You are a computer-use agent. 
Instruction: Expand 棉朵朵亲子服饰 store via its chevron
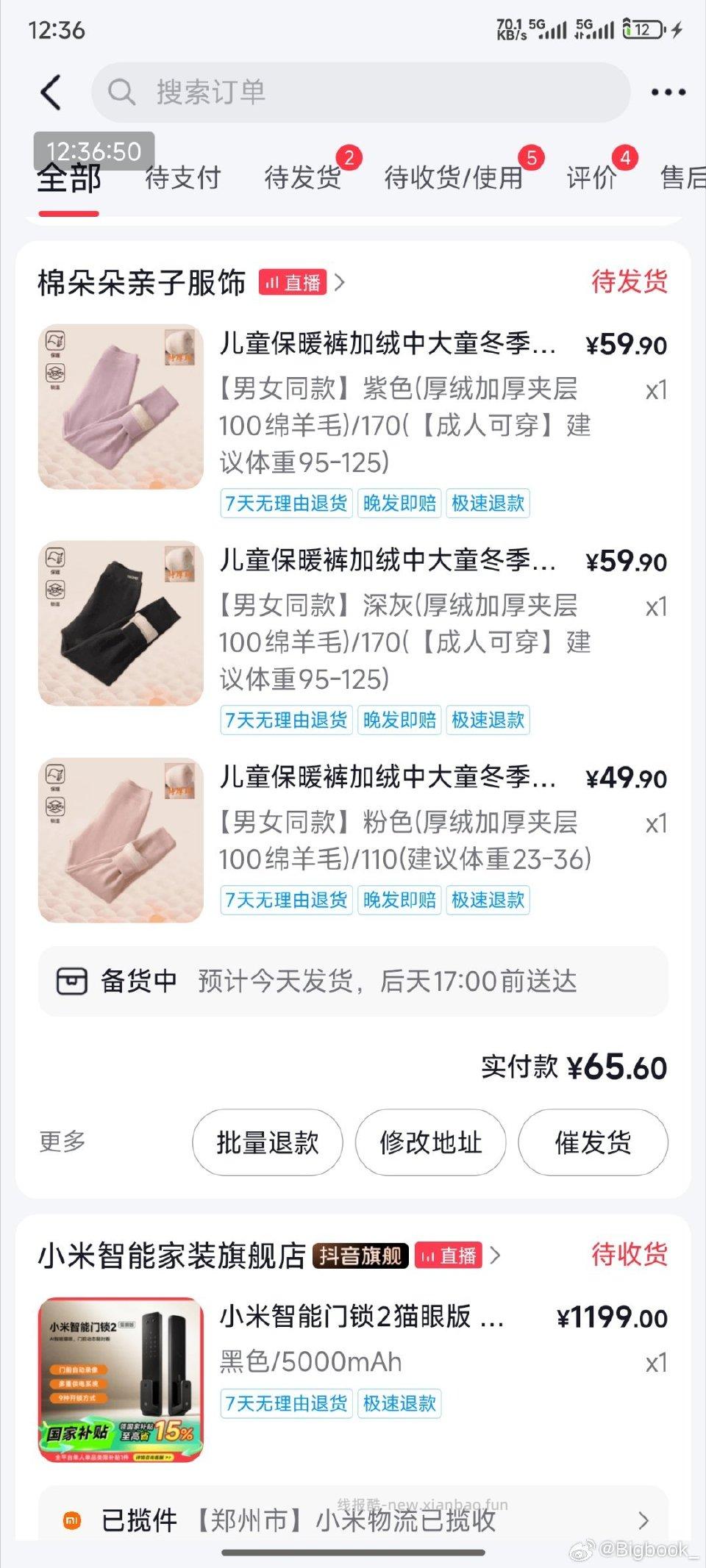pos(339,282)
